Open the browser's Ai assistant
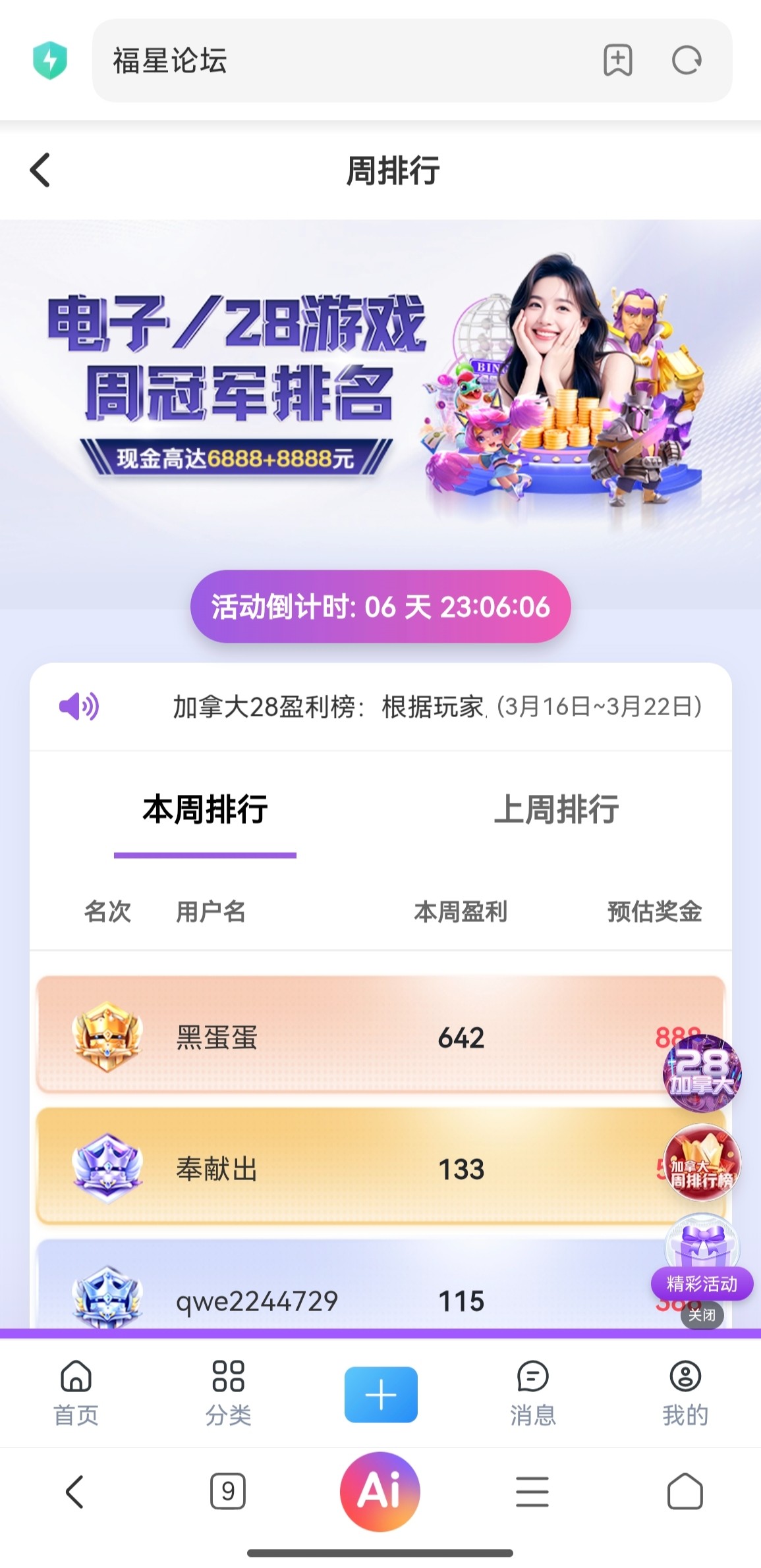761x1568 pixels. 380,1491
